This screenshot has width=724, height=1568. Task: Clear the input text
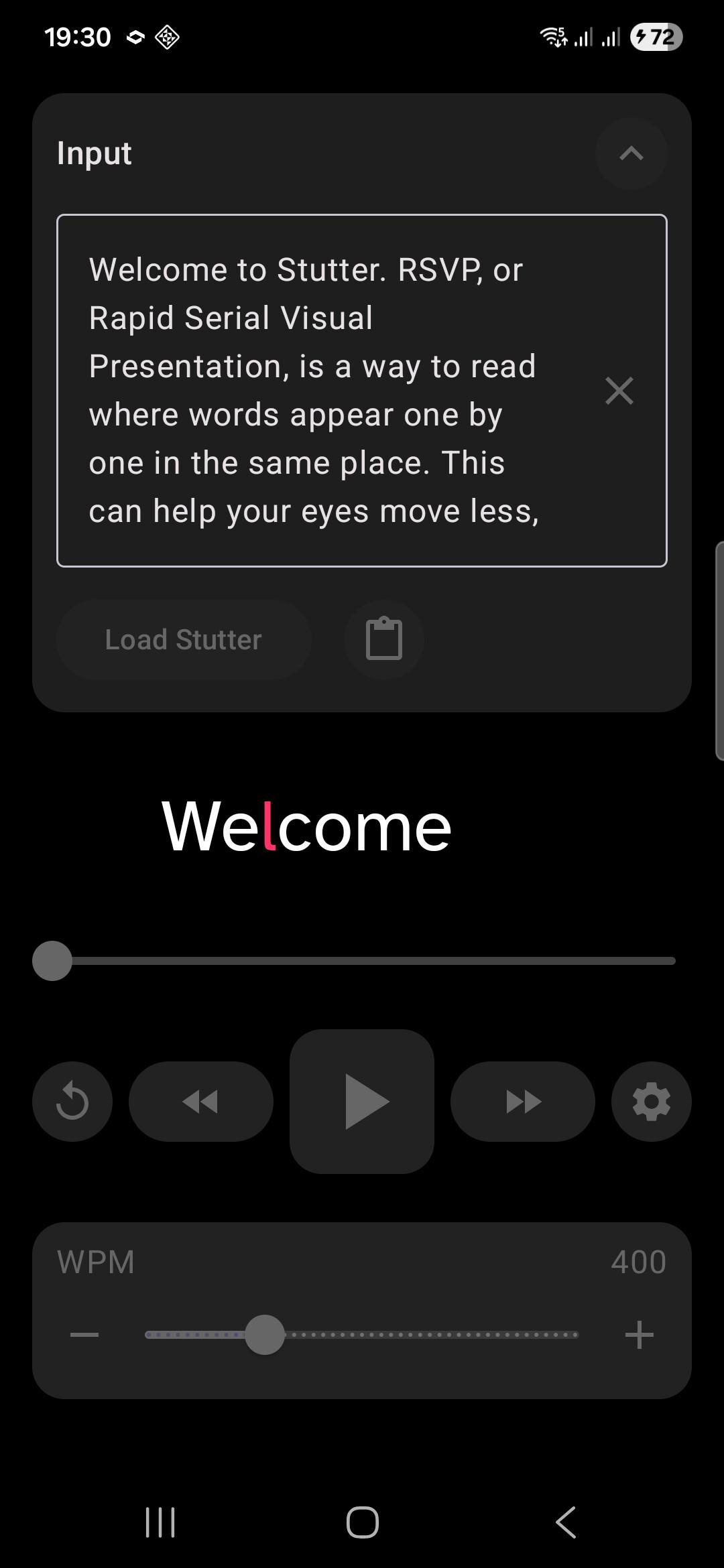(619, 391)
